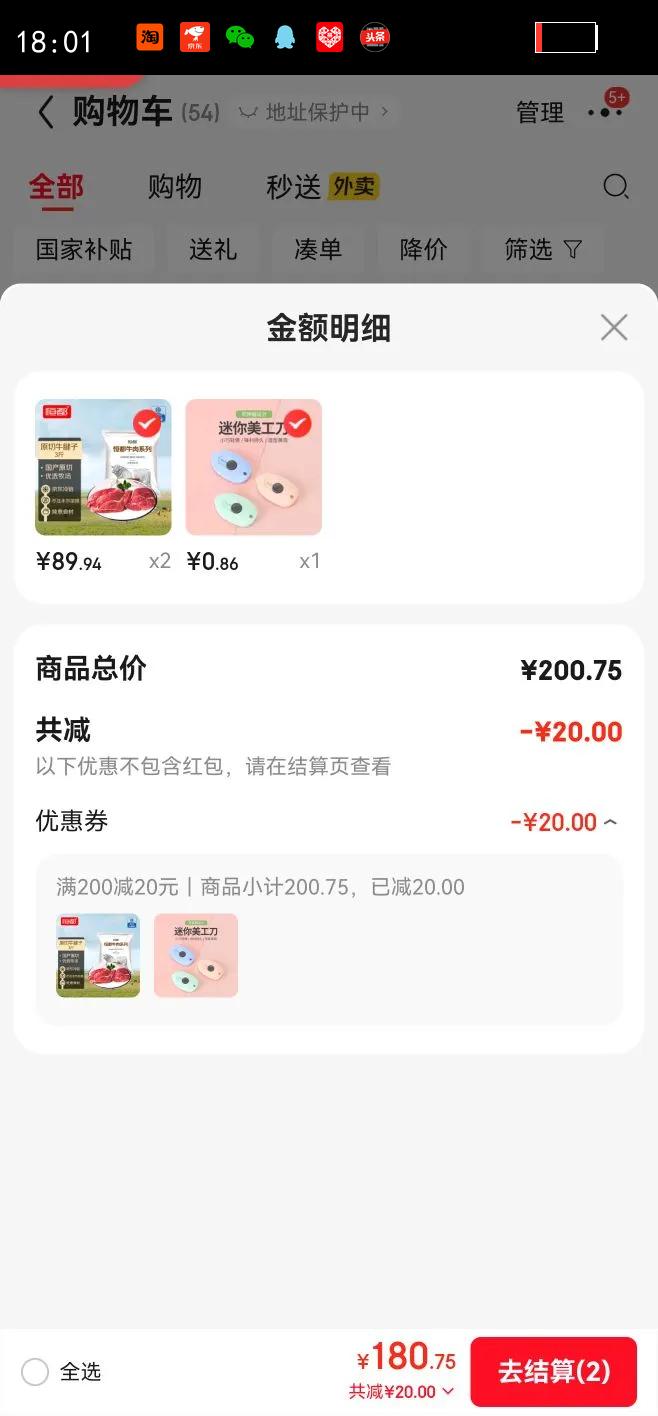
Task: Open 管理 to manage cart items
Action: click(x=540, y=112)
